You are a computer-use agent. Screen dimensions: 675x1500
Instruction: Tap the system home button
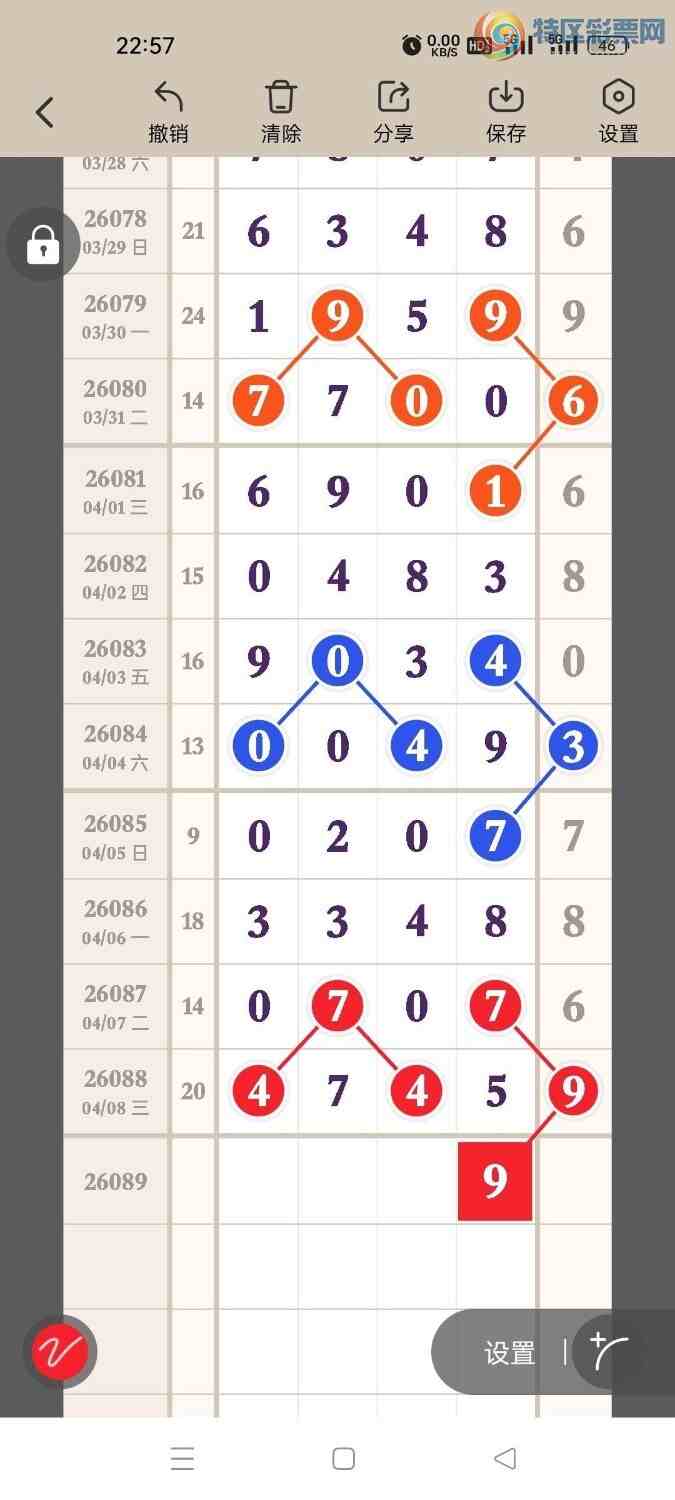343,1459
